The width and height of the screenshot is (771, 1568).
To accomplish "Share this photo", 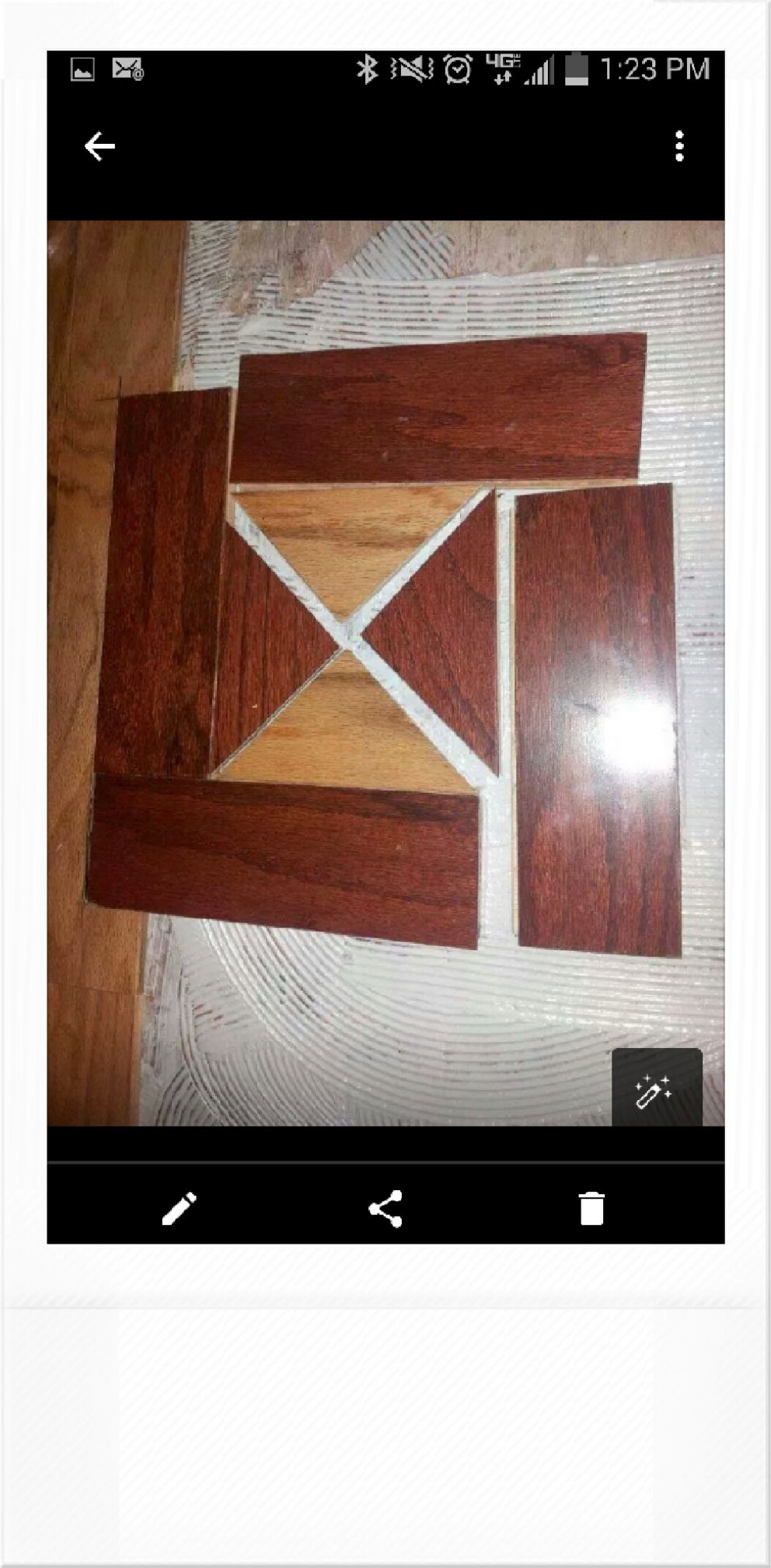I will (385, 1209).
